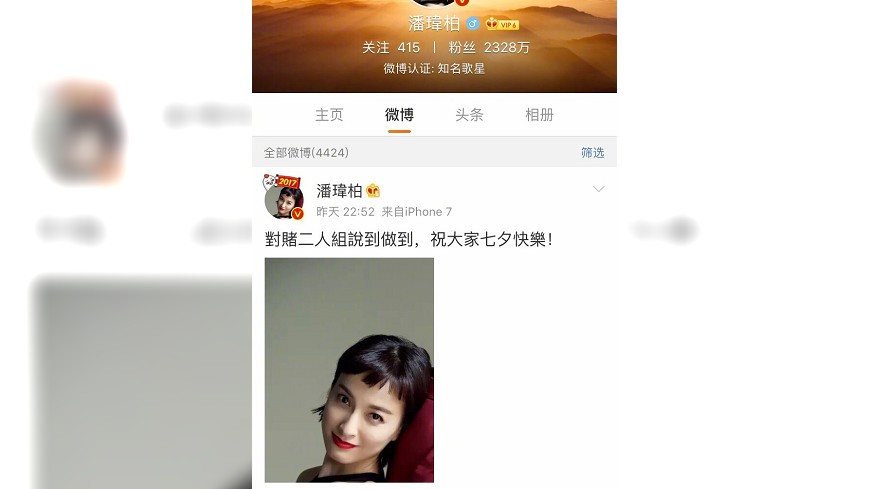View the 关注 415 following list

click(391, 47)
